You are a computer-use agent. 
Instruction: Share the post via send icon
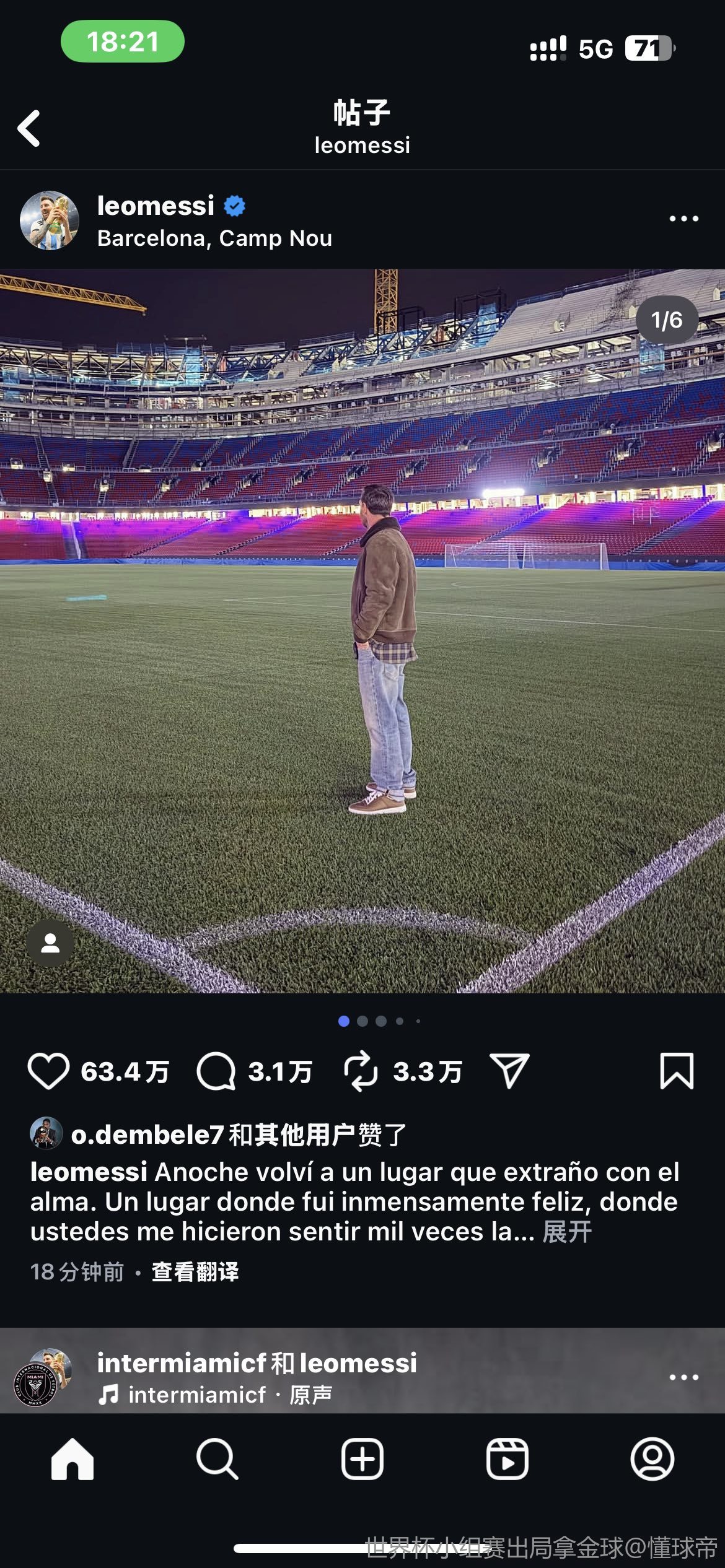pos(509,1071)
